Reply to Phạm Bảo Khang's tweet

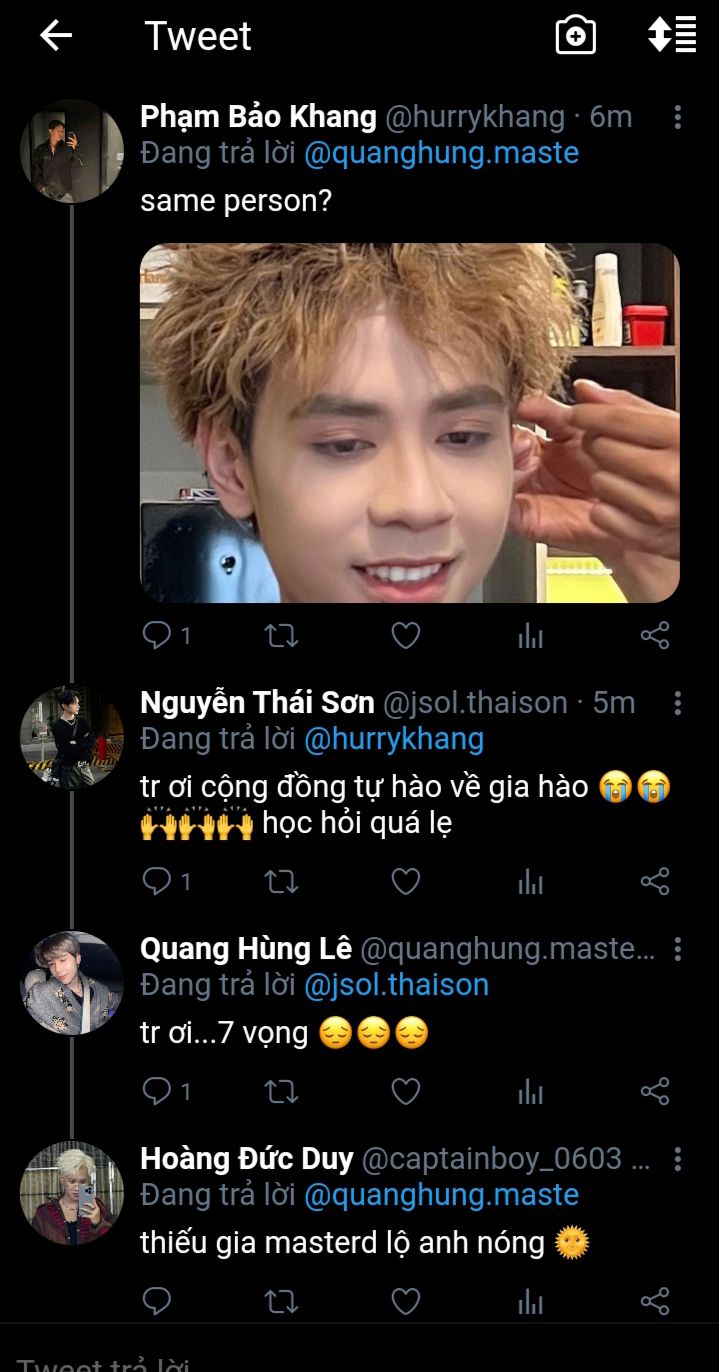(158, 635)
